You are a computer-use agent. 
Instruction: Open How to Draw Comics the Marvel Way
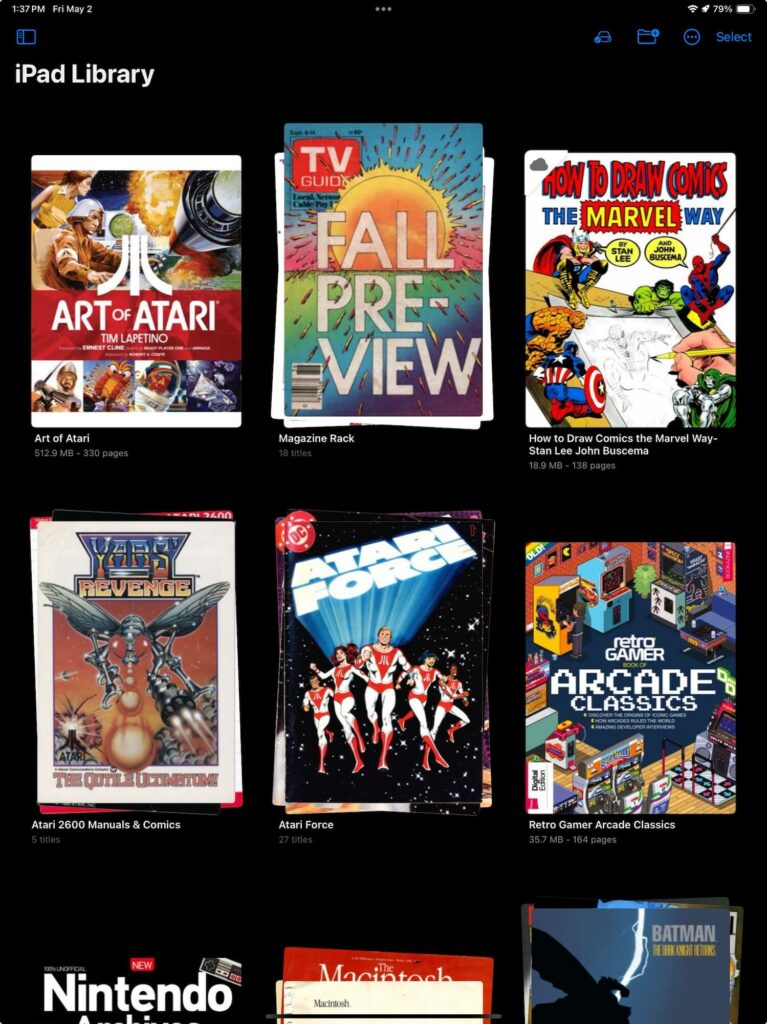pyautogui.click(x=630, y=289)
